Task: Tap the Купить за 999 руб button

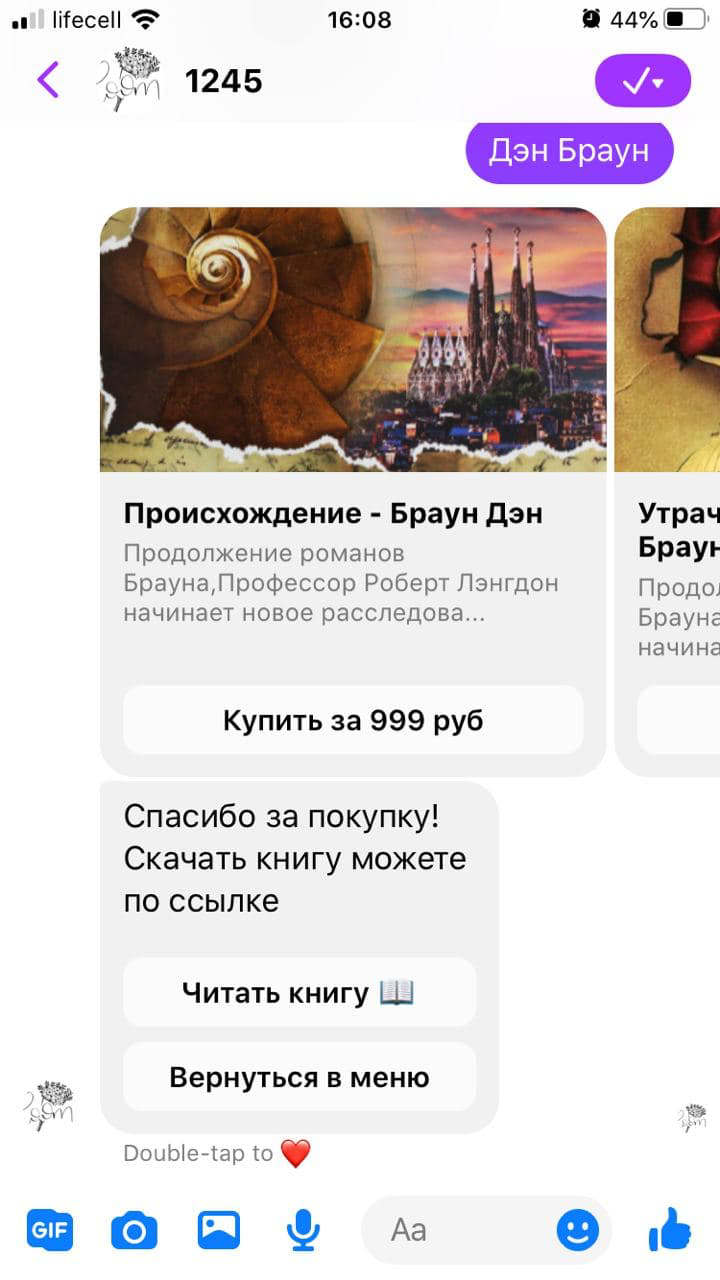Action: pos(352,720)
